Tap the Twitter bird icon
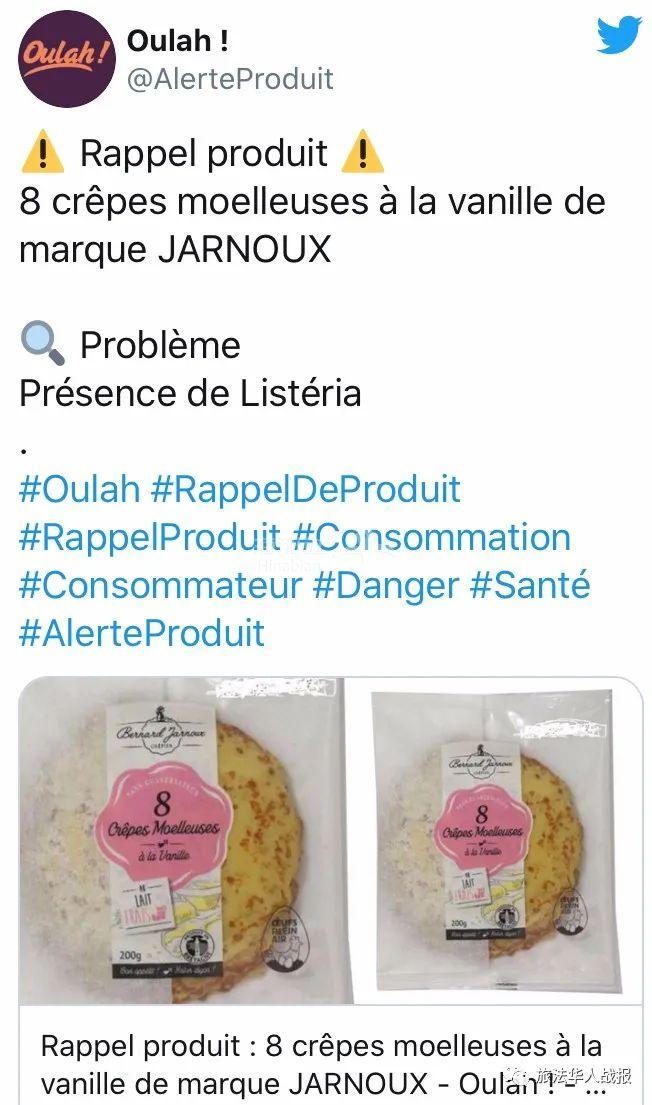Screen dimensions: 652x1105 tap(618, 36)
